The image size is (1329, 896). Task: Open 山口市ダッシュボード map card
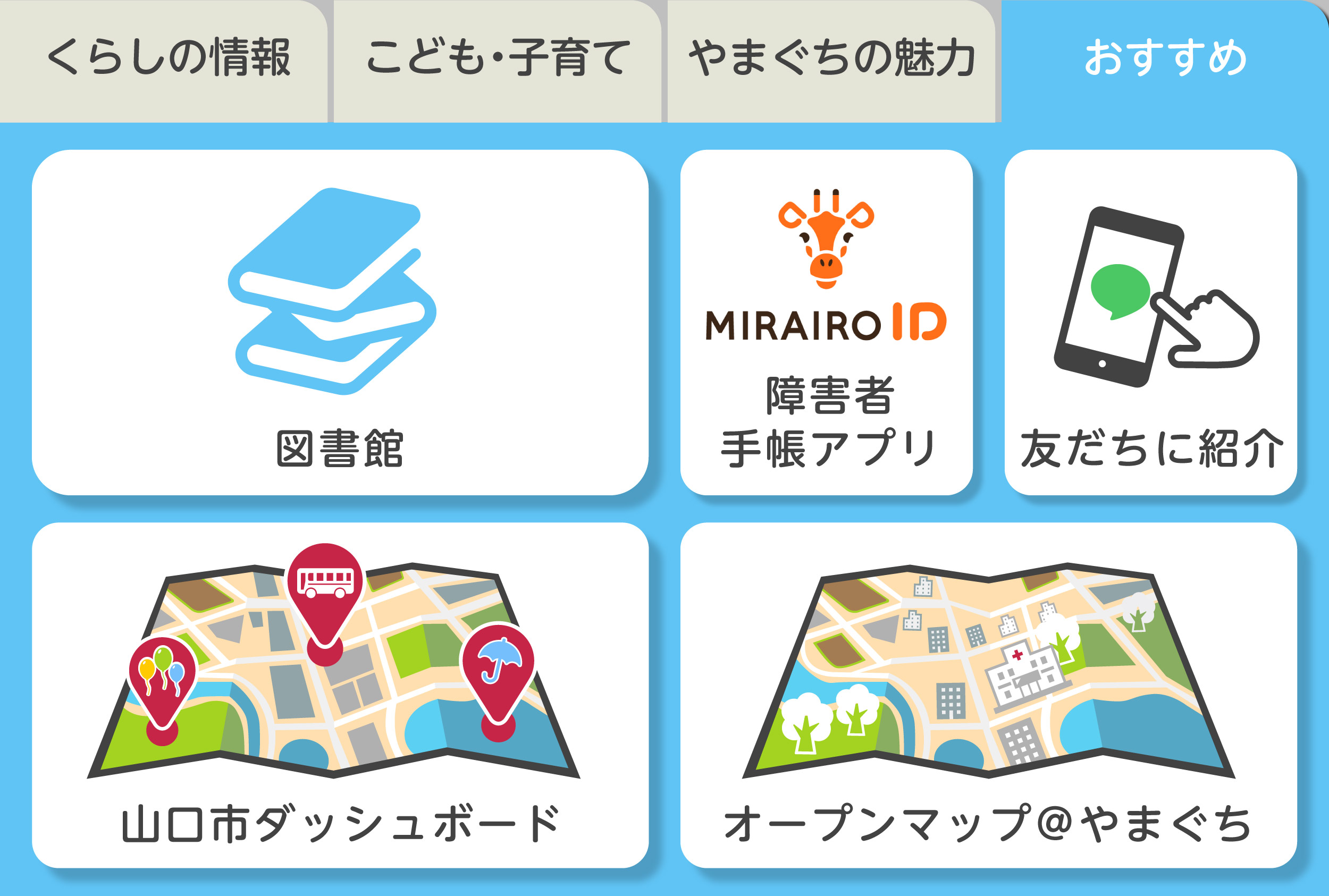tap(340, 696)
